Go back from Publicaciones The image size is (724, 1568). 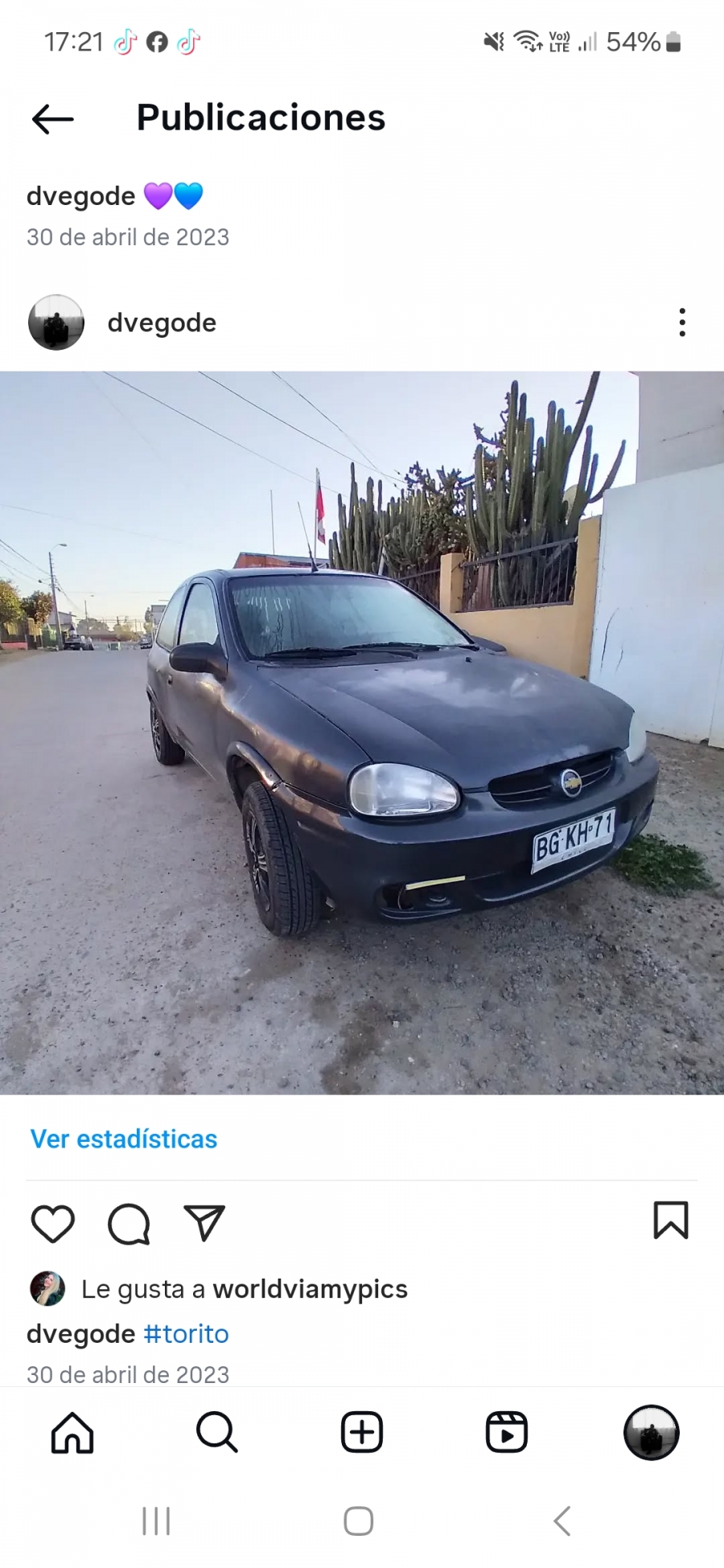pos(53,119)
